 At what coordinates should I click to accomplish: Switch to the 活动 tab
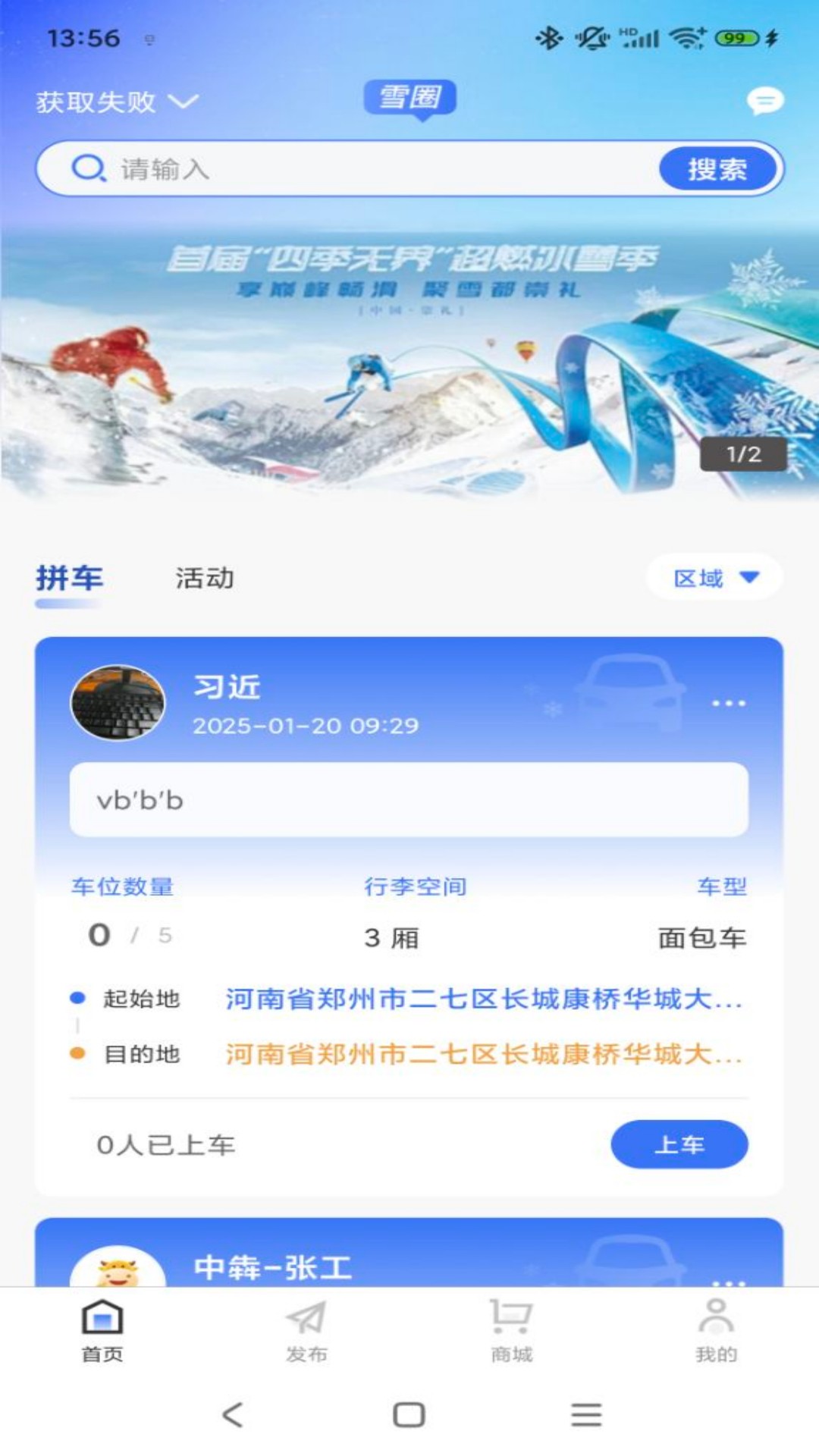tap(205, 579)
